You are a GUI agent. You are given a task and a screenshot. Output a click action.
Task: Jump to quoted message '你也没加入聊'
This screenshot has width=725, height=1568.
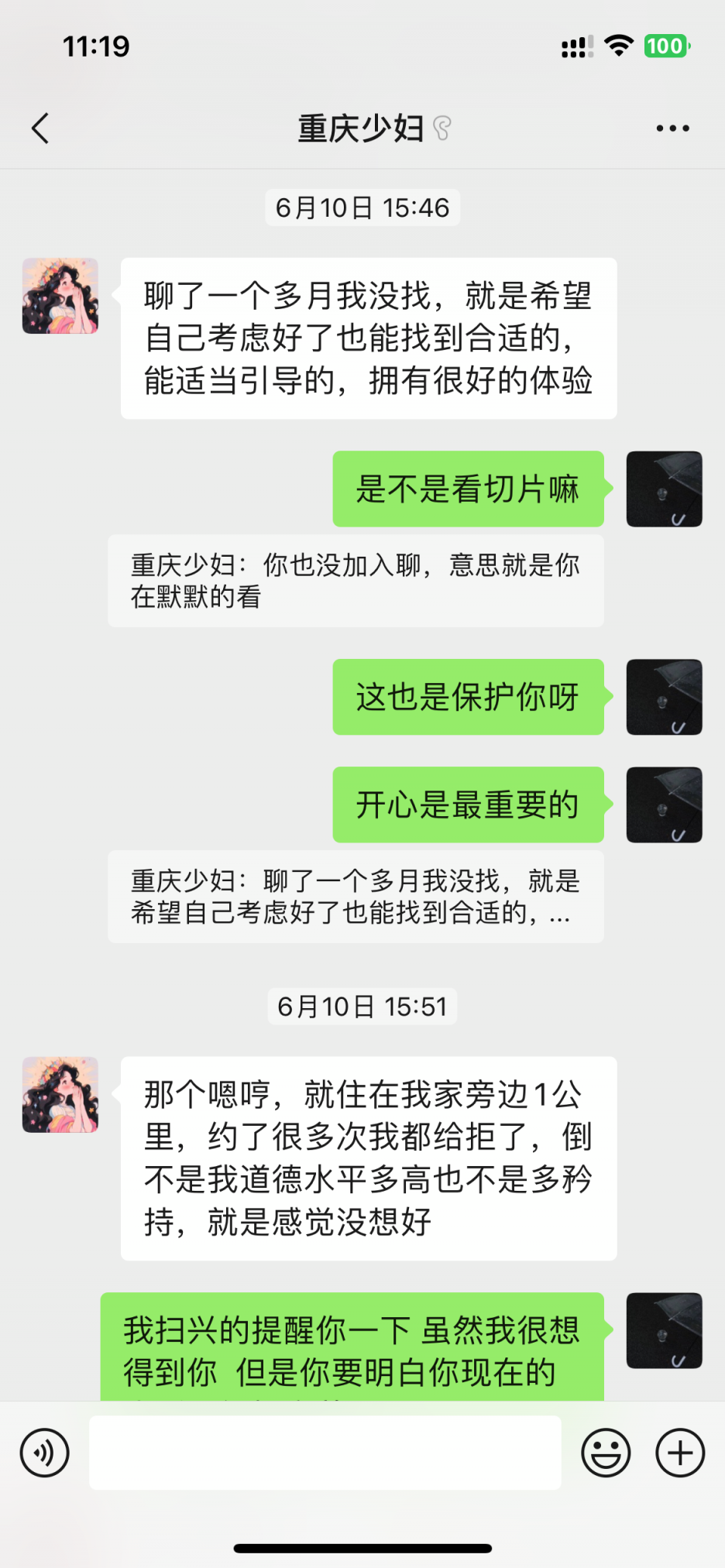pos(356,581)
